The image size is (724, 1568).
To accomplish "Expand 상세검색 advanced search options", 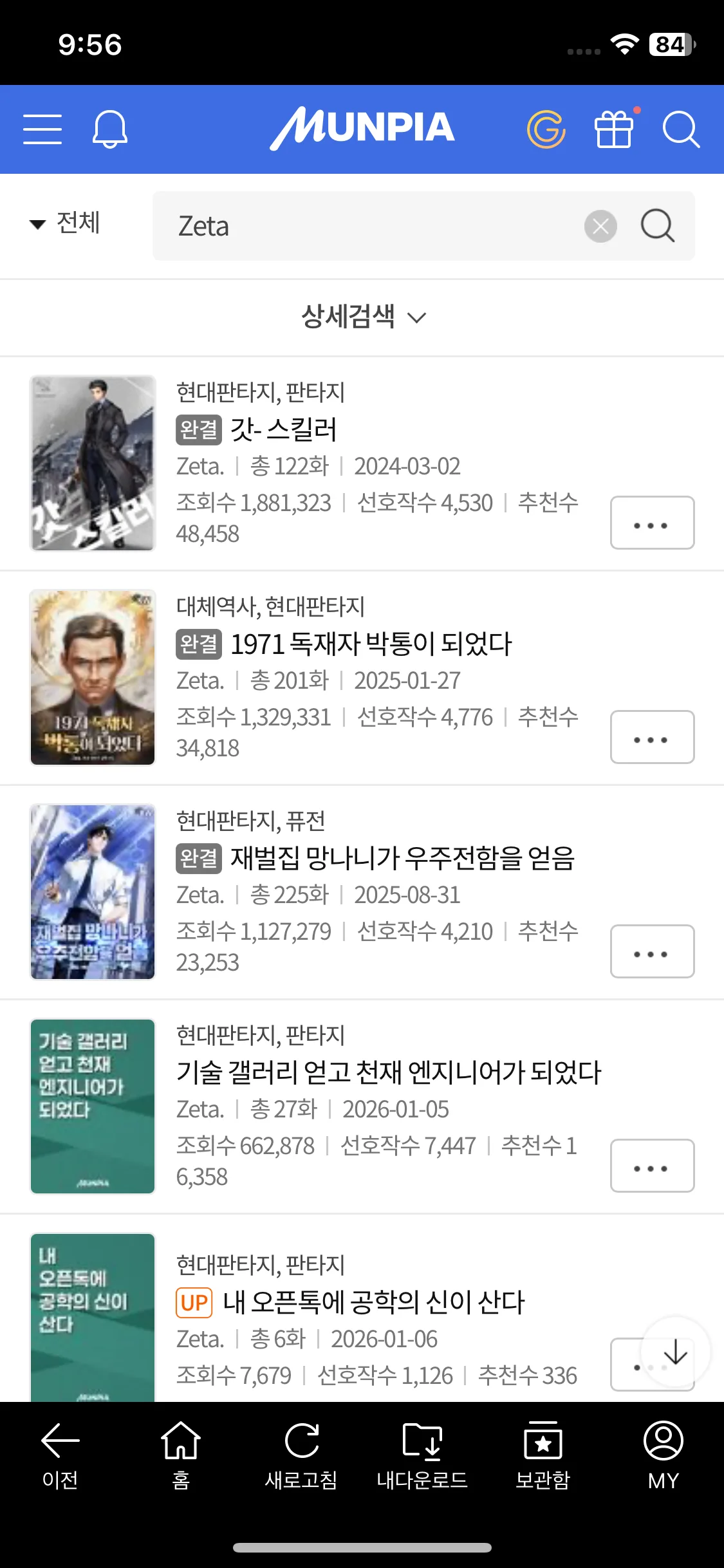I will tap(362, 317).
